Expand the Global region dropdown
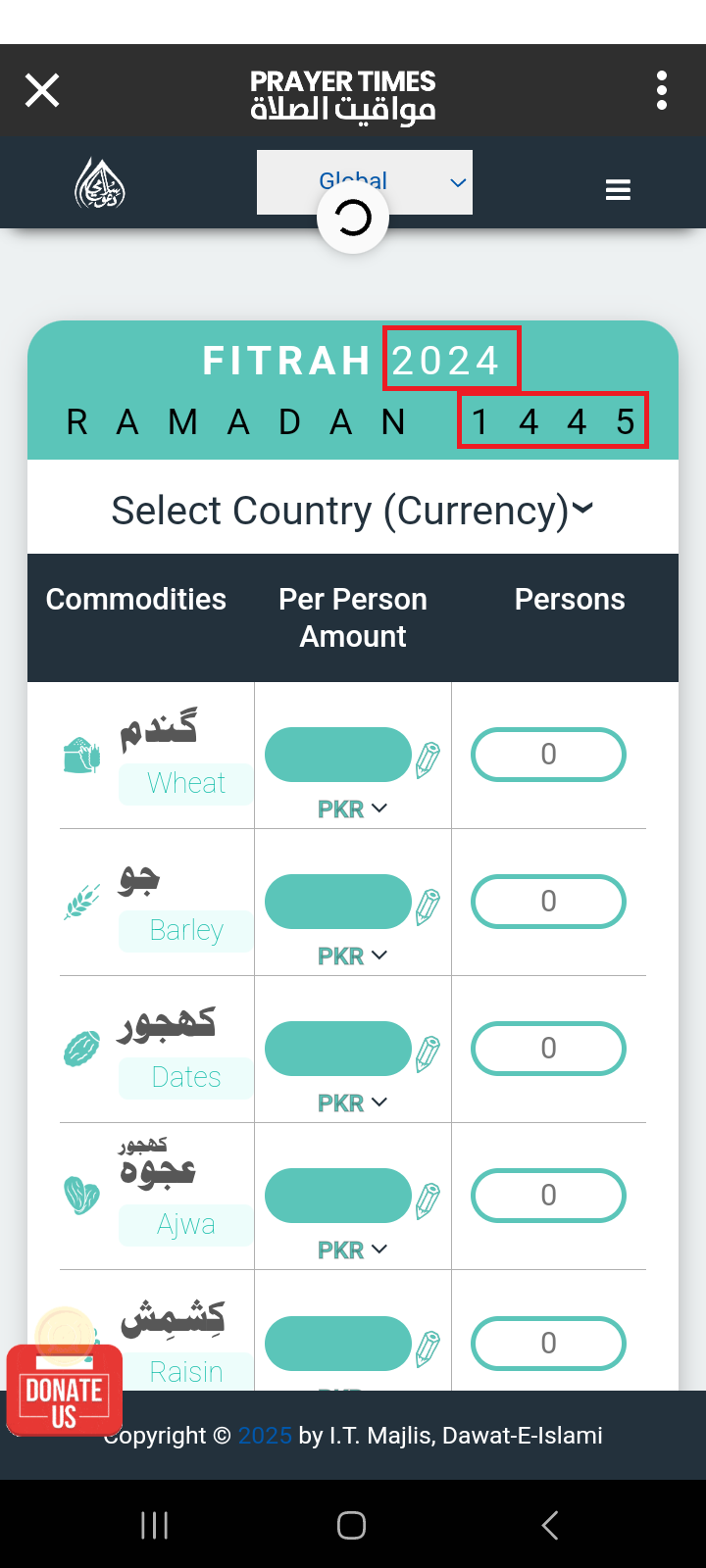Image resolution: width=706 pixels, height=1568 pixels. coord(365,182)
